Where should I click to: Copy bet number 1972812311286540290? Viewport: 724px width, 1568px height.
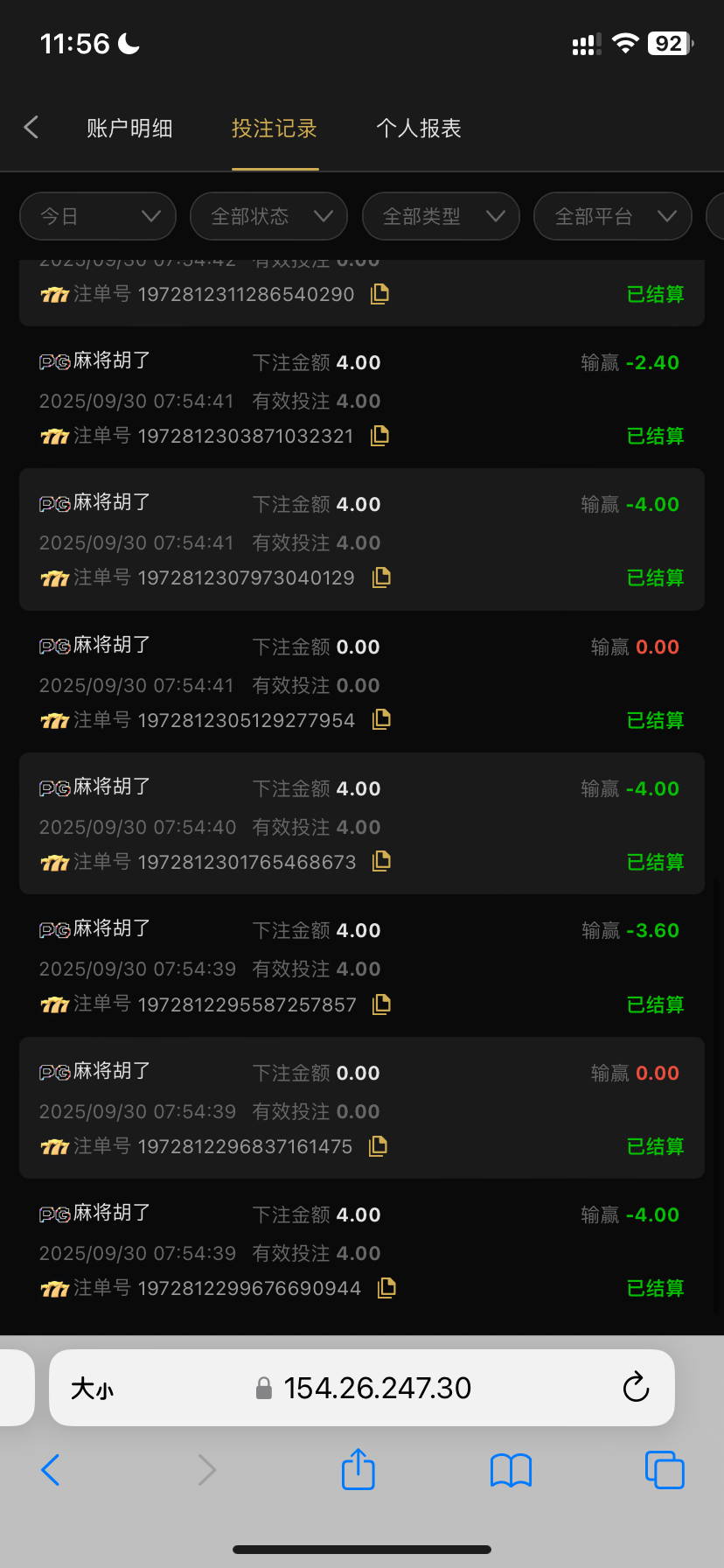click(x=379, y=294)
